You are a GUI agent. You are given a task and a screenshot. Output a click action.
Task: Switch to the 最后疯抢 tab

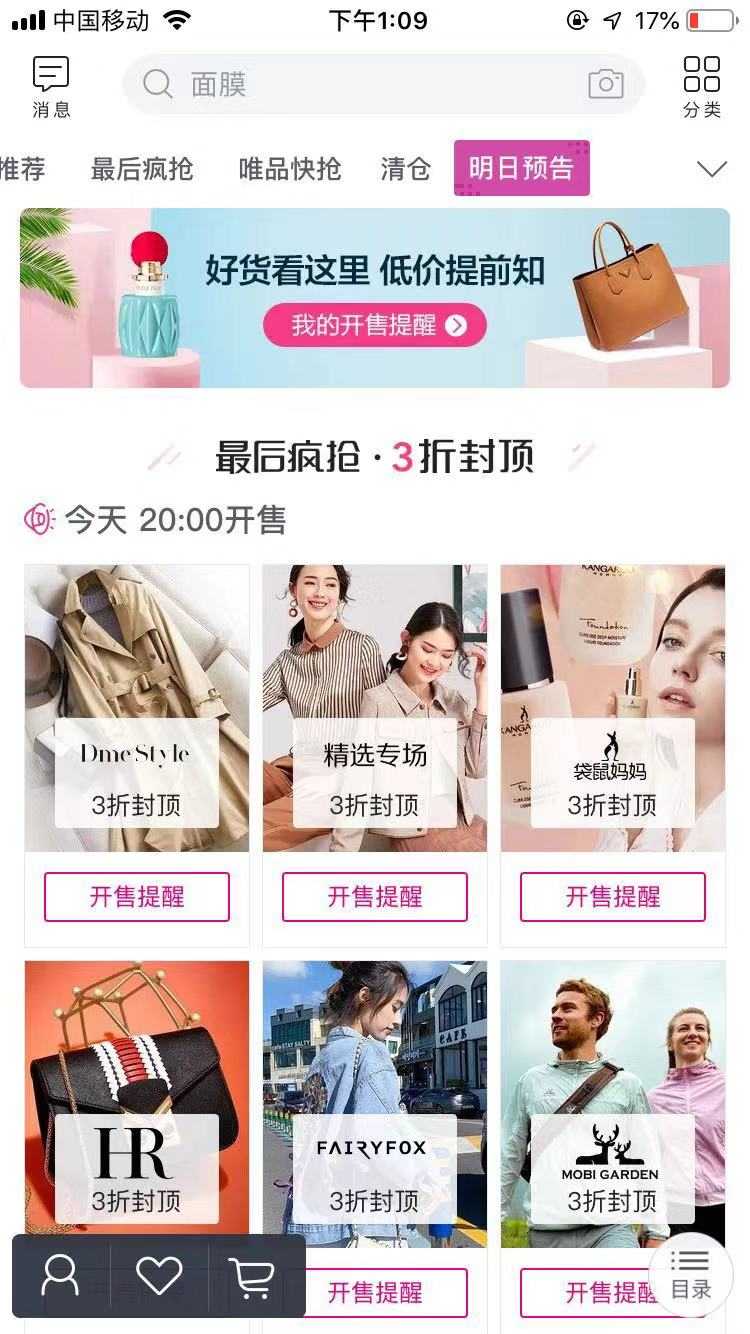(142, 169)
